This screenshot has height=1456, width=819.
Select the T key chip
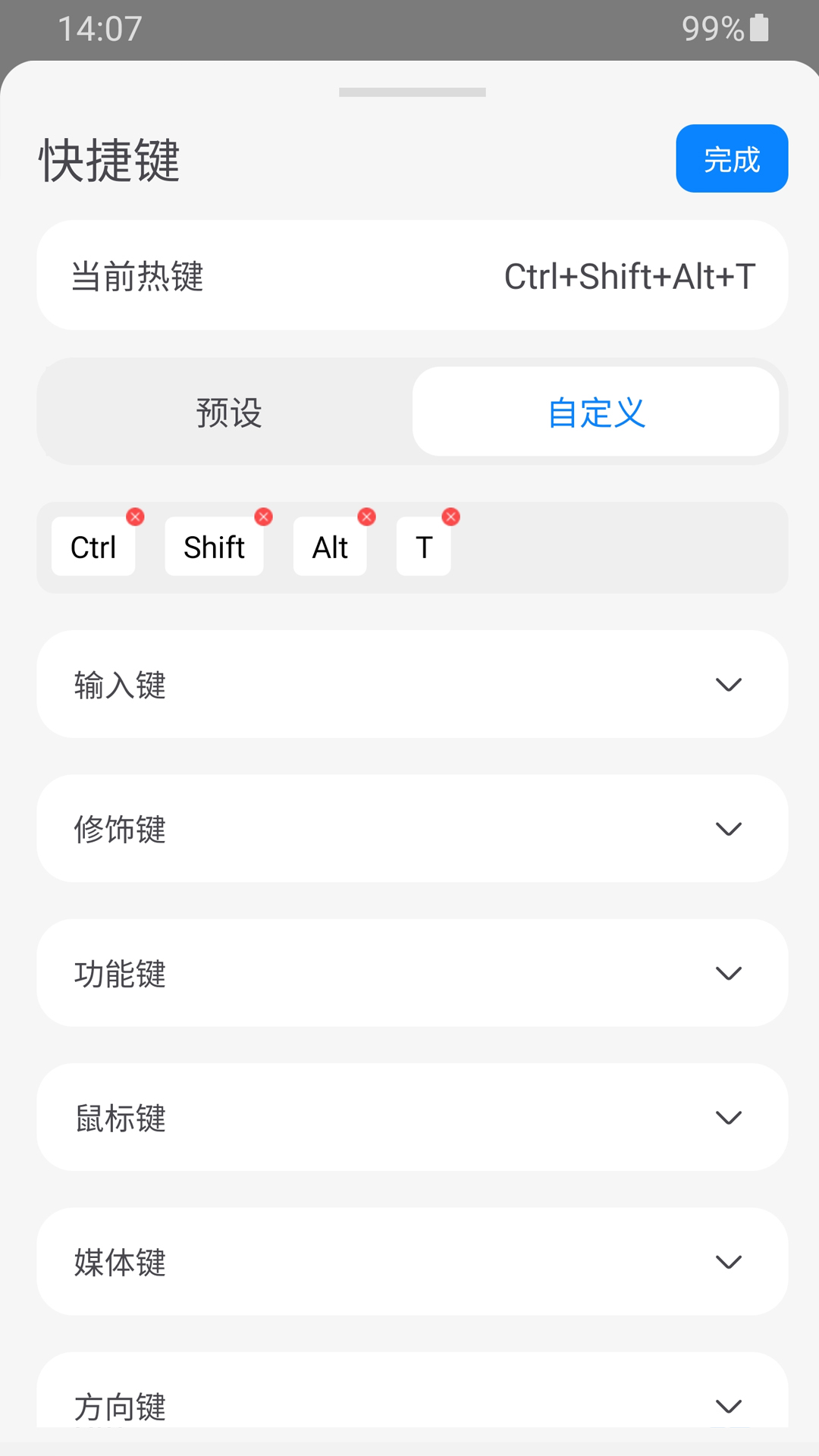423,546
